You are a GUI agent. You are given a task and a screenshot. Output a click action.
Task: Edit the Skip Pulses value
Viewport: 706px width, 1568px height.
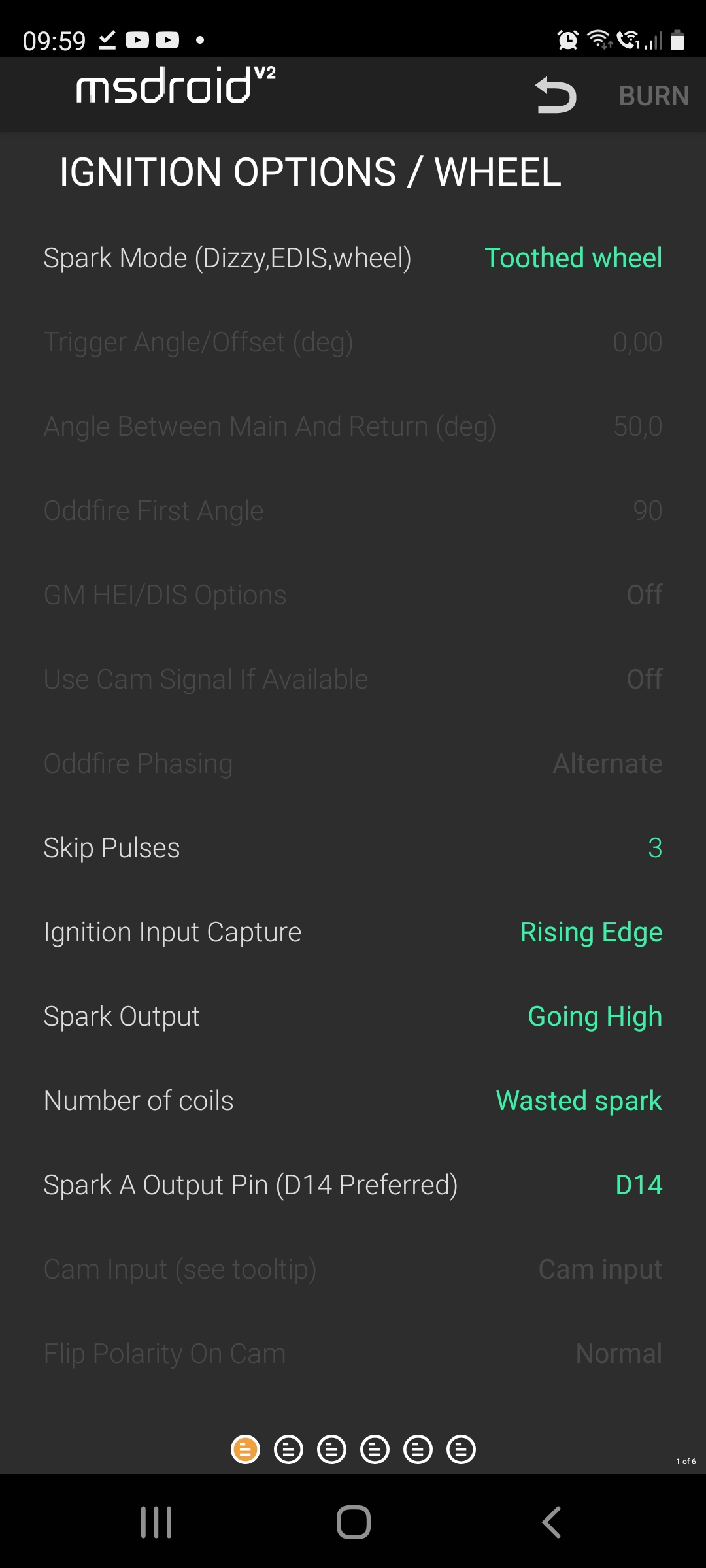click(654, 848)
